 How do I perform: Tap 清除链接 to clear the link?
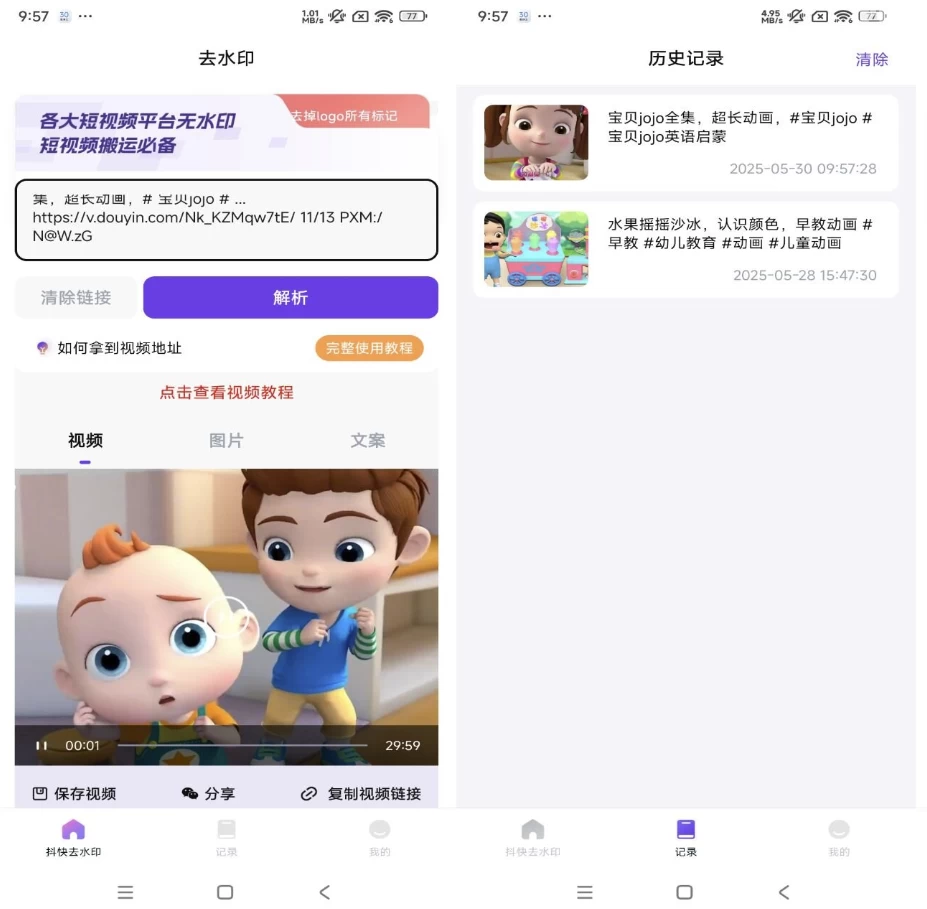76,298
